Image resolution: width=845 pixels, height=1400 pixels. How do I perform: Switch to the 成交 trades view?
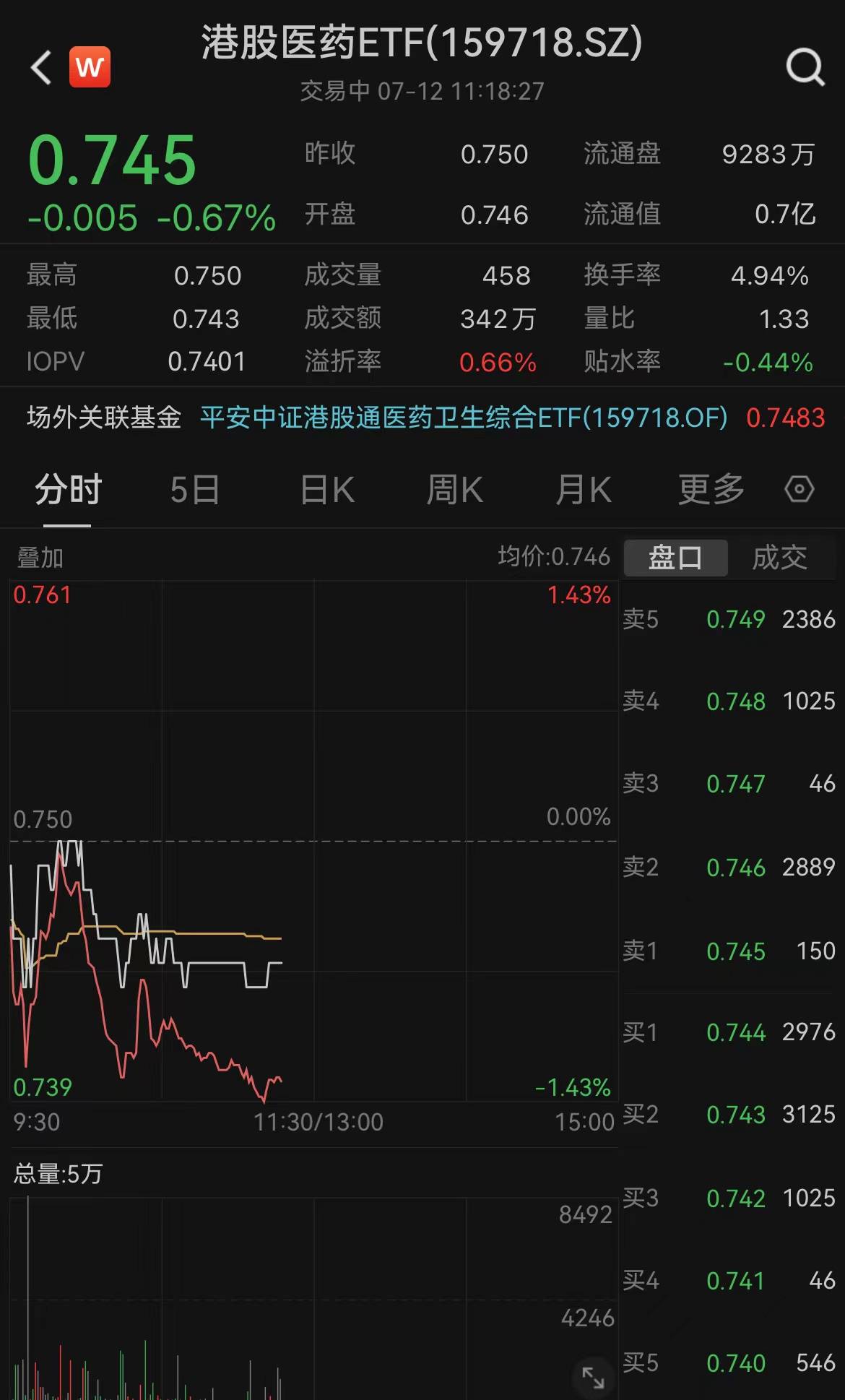click(779, 558)
